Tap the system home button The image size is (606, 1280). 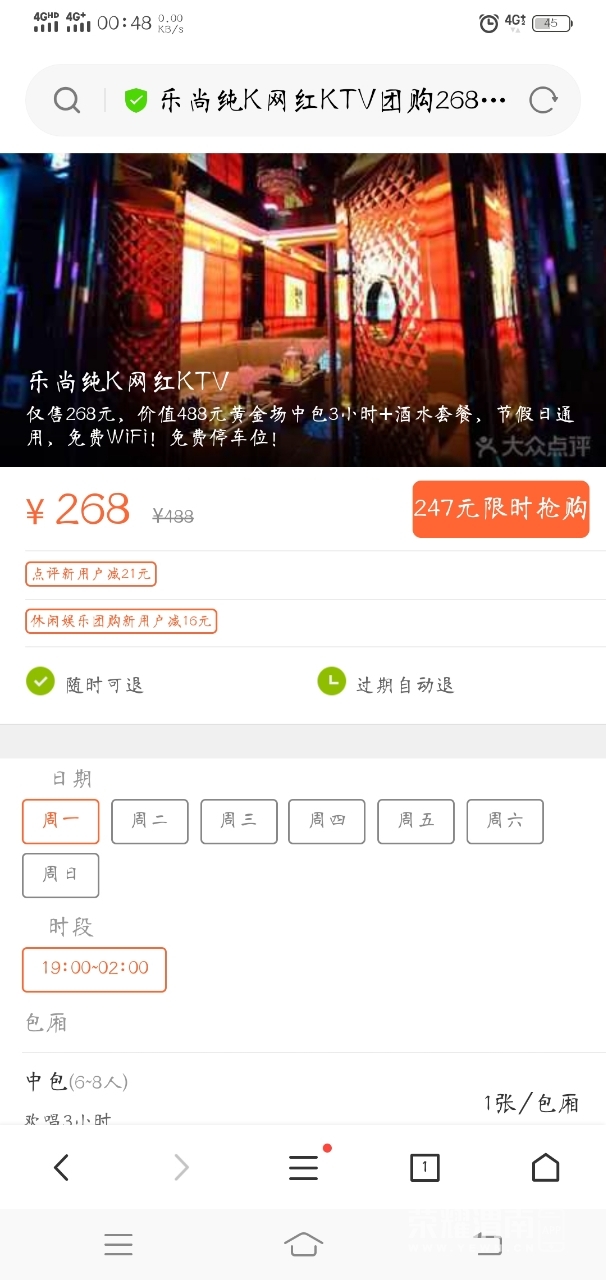tap(303, 1244)
